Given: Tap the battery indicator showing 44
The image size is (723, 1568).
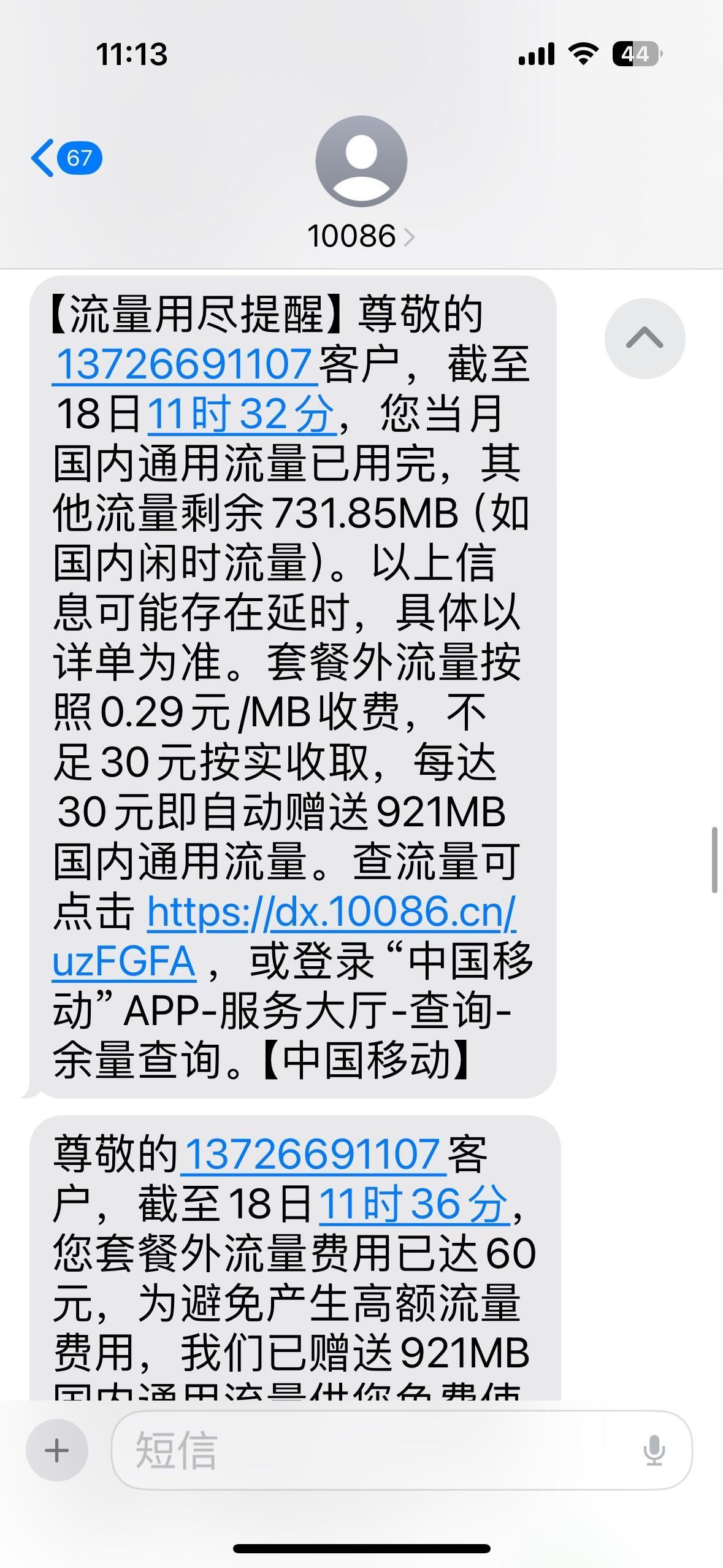Looking at the screenshot, I should 635,55.
